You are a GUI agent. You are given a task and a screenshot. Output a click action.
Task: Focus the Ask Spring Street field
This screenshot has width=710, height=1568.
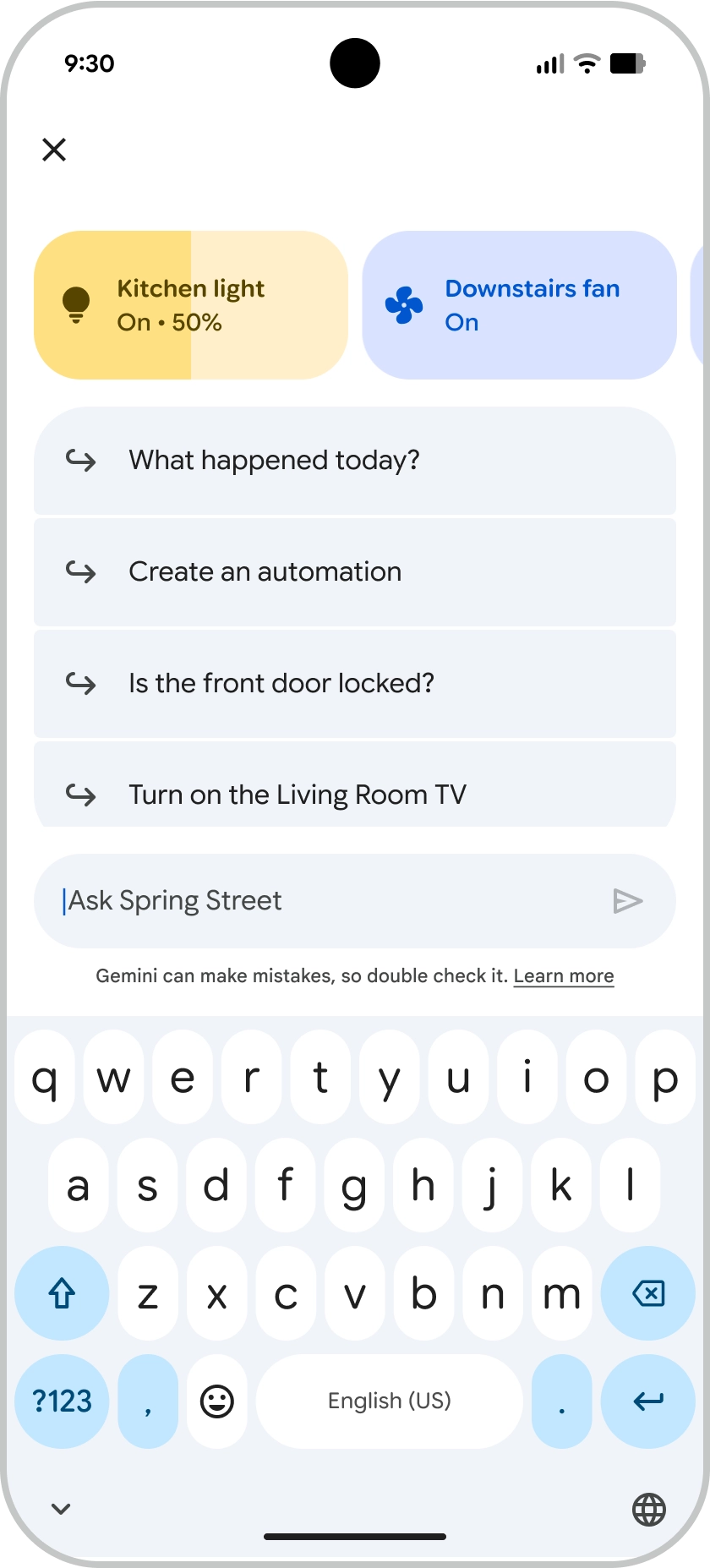click(x=321, y=901)
